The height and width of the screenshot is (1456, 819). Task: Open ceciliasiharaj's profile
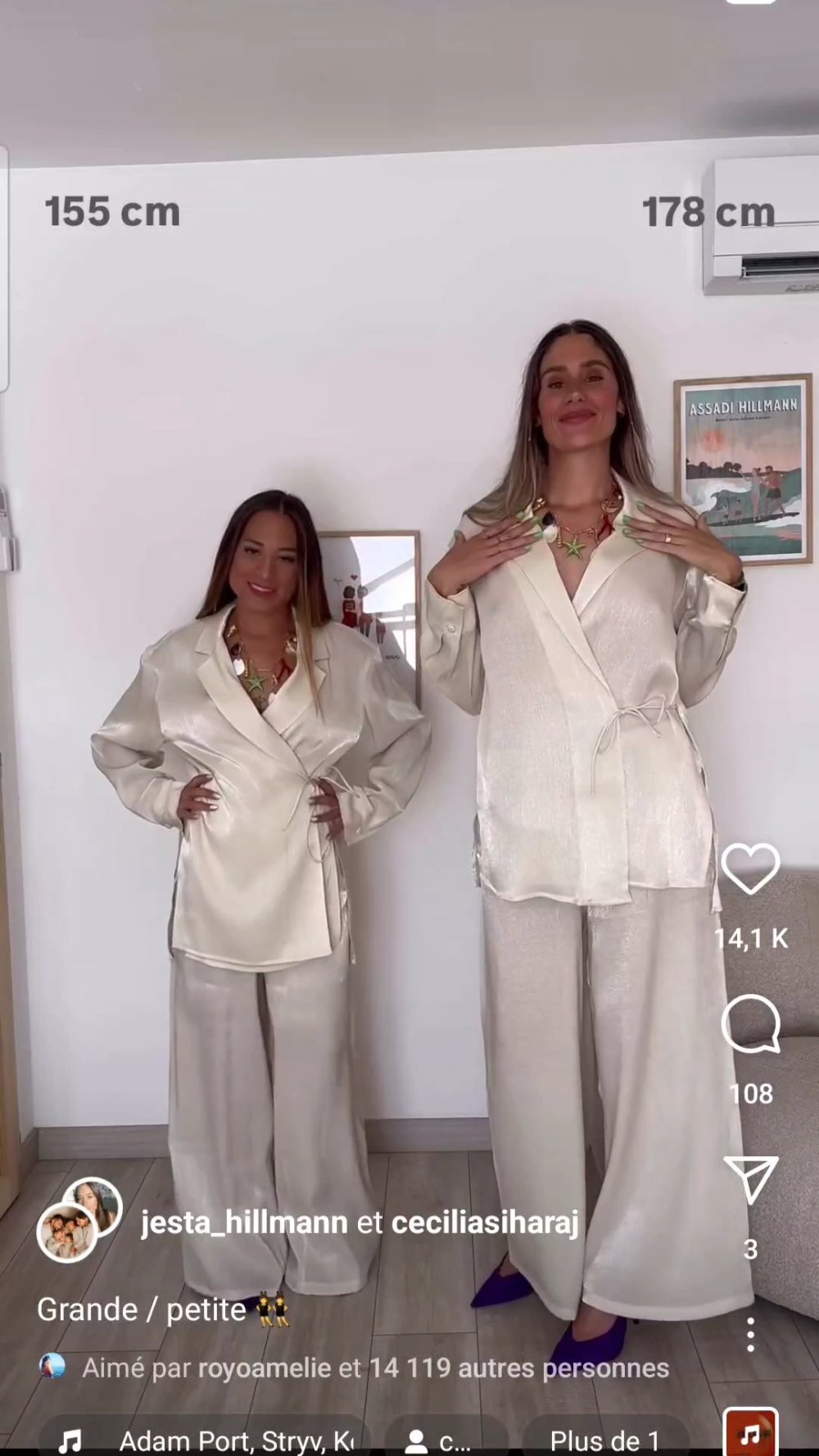tap(485, 1222)
